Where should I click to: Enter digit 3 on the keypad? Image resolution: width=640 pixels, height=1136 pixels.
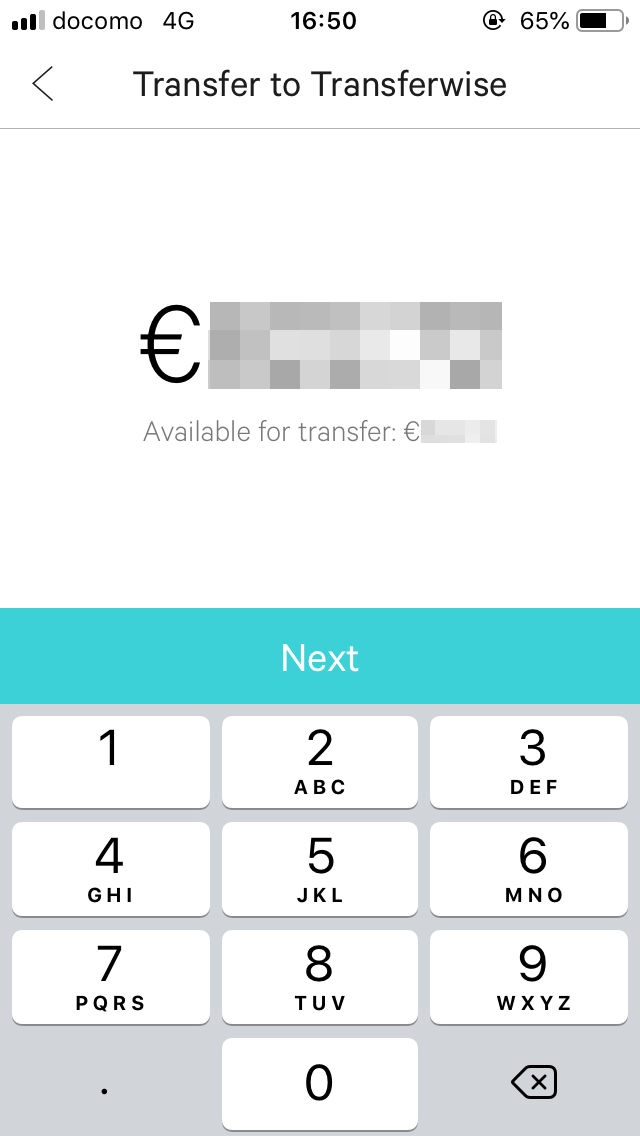[529, 762]
